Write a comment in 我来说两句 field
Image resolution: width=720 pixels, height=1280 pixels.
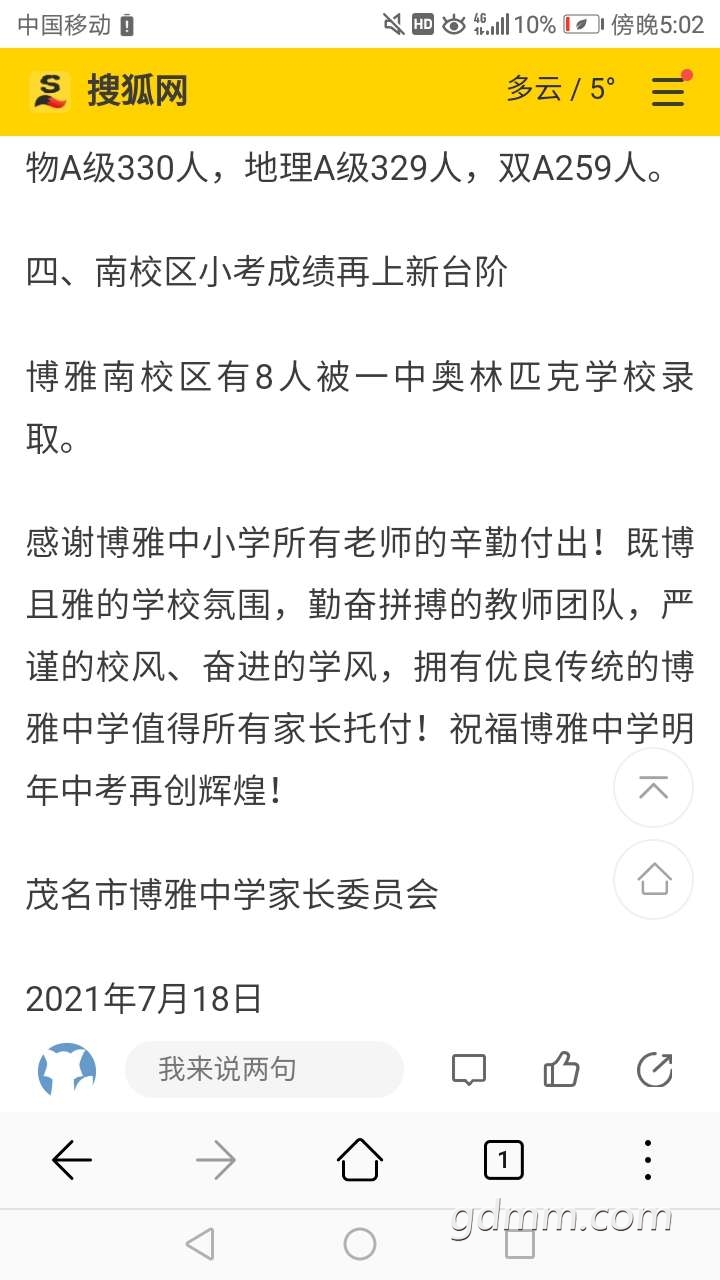(264, 1069)
